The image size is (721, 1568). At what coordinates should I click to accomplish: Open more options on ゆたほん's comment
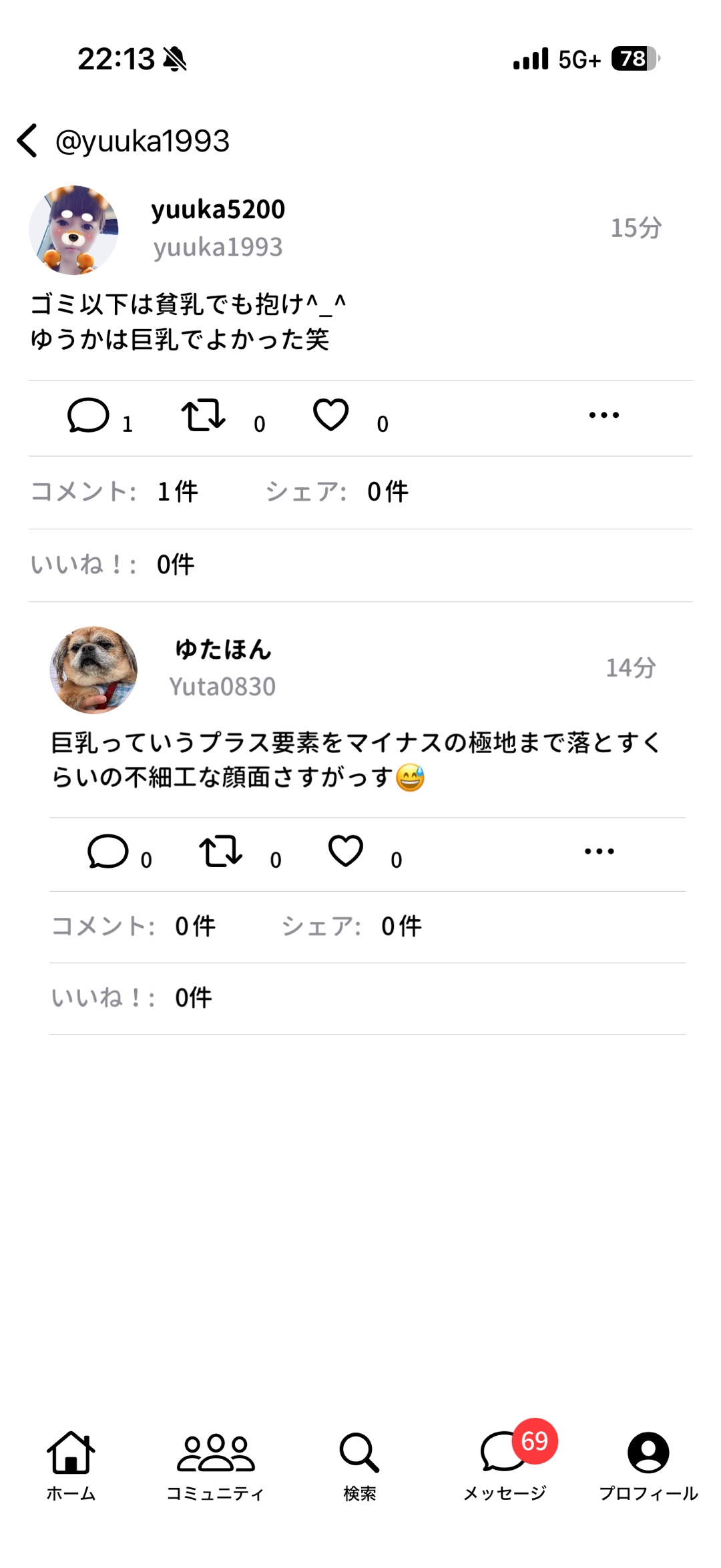tap(599, 851)
